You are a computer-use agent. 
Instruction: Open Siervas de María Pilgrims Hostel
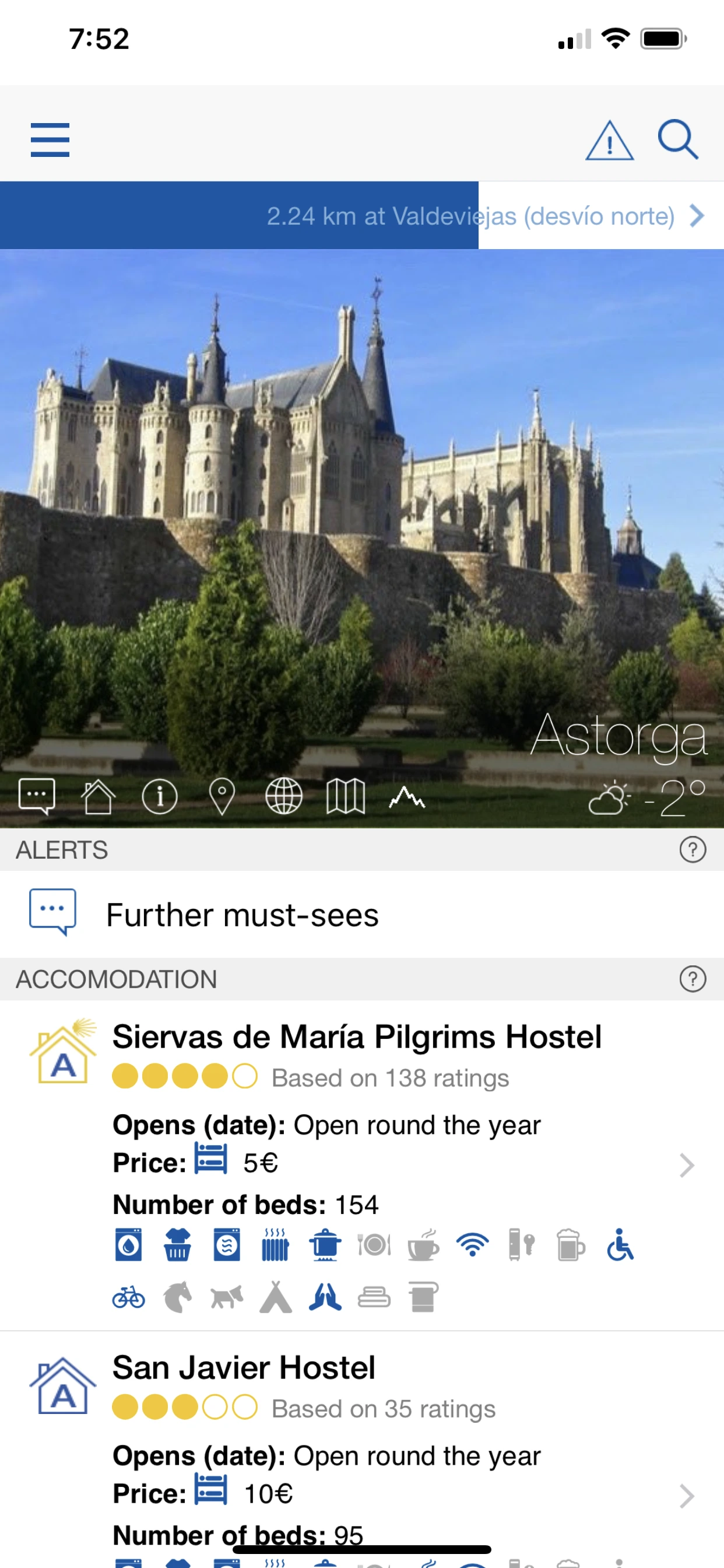pyautogui.click(x=357, y=1037)
